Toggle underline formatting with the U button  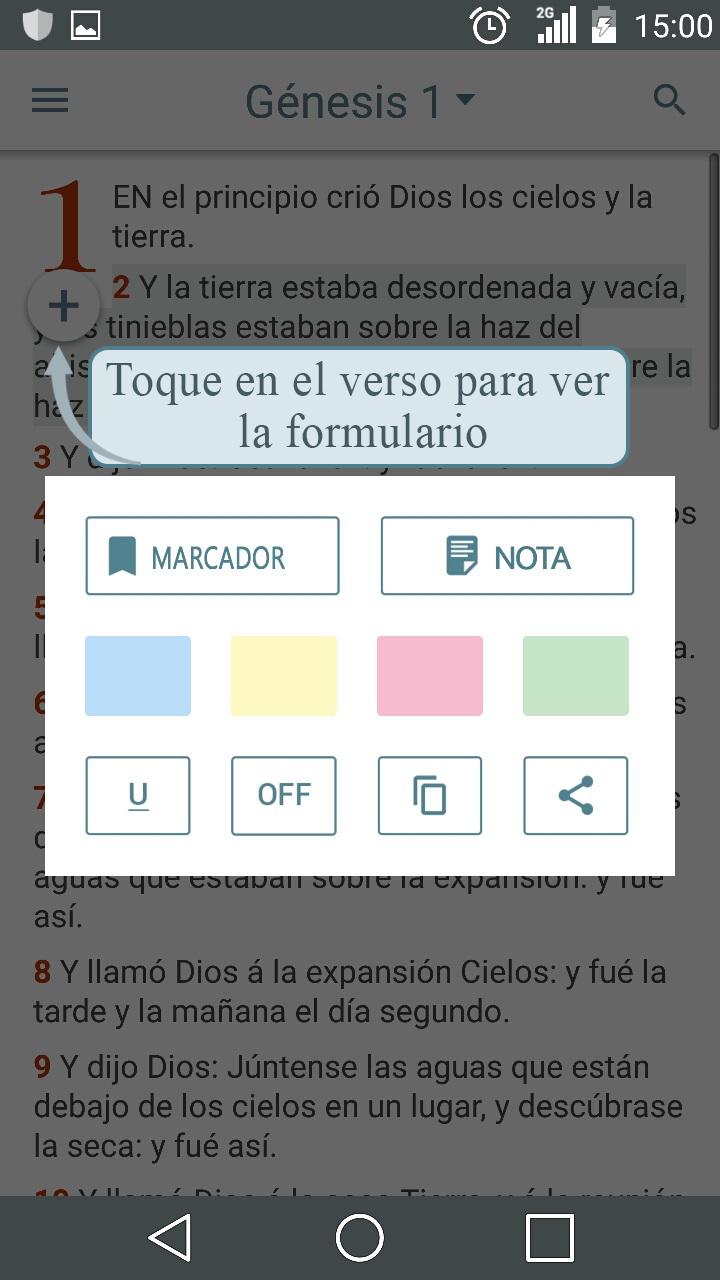(138, 795)
